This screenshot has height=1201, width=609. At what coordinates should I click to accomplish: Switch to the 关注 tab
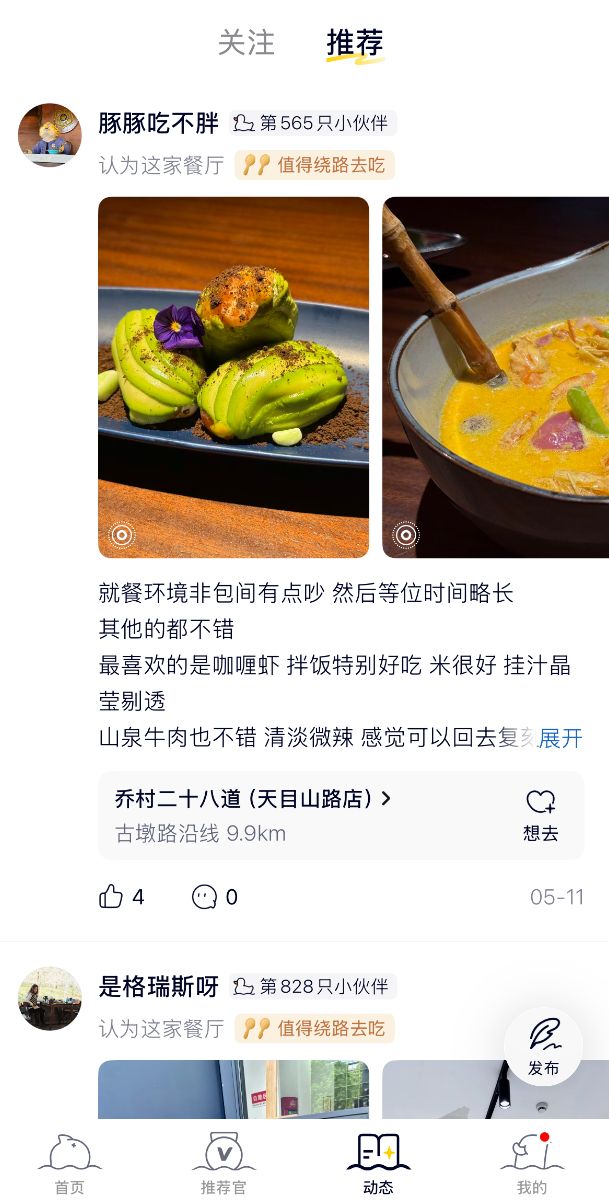coord(246,43)
